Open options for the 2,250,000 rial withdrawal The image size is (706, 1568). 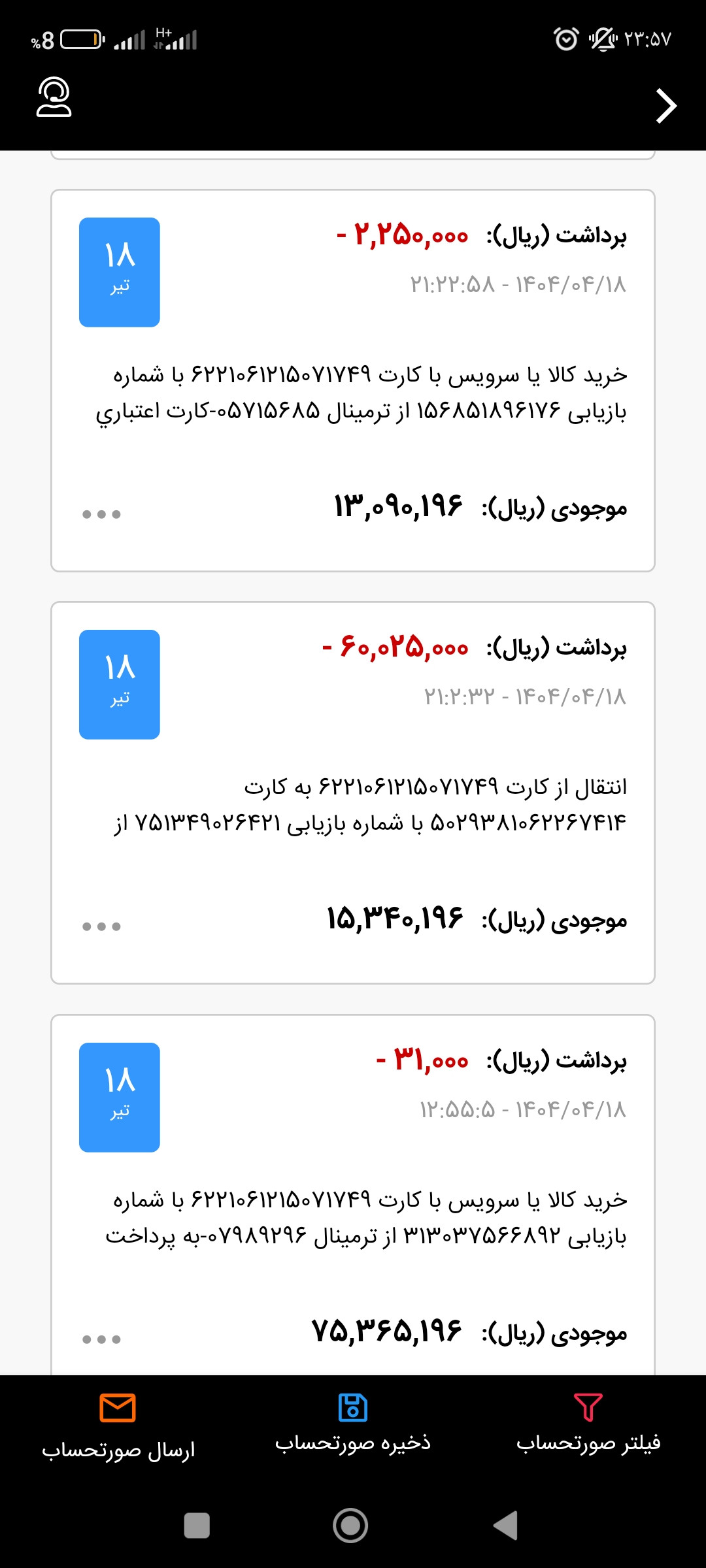coord(101,514)
